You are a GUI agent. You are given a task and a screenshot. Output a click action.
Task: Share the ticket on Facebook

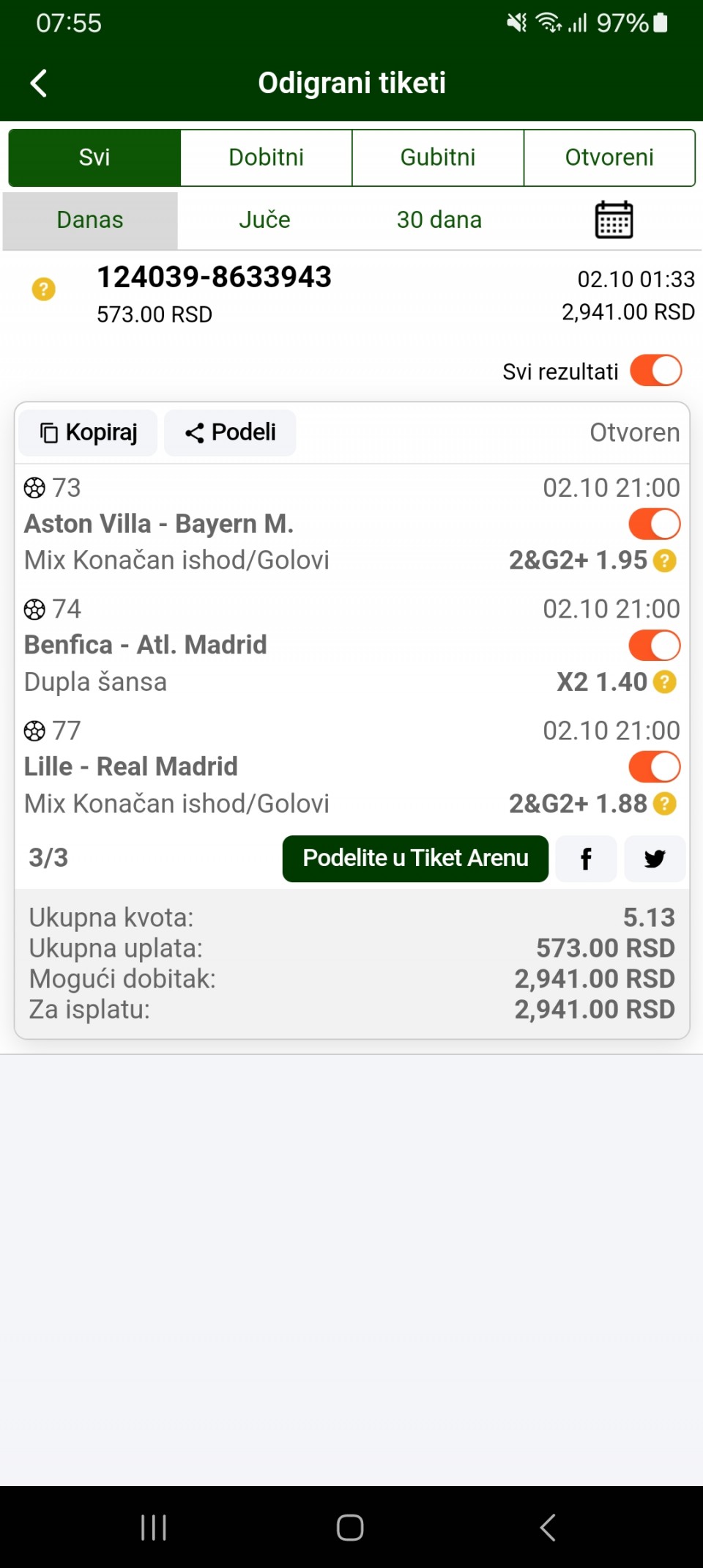coord(586,858)
